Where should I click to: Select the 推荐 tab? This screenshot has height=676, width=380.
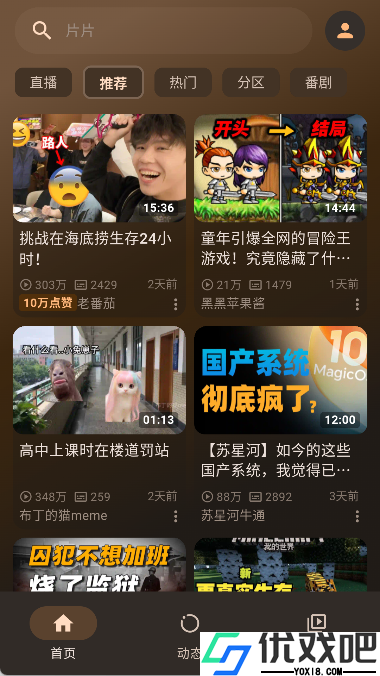point(113,82)
